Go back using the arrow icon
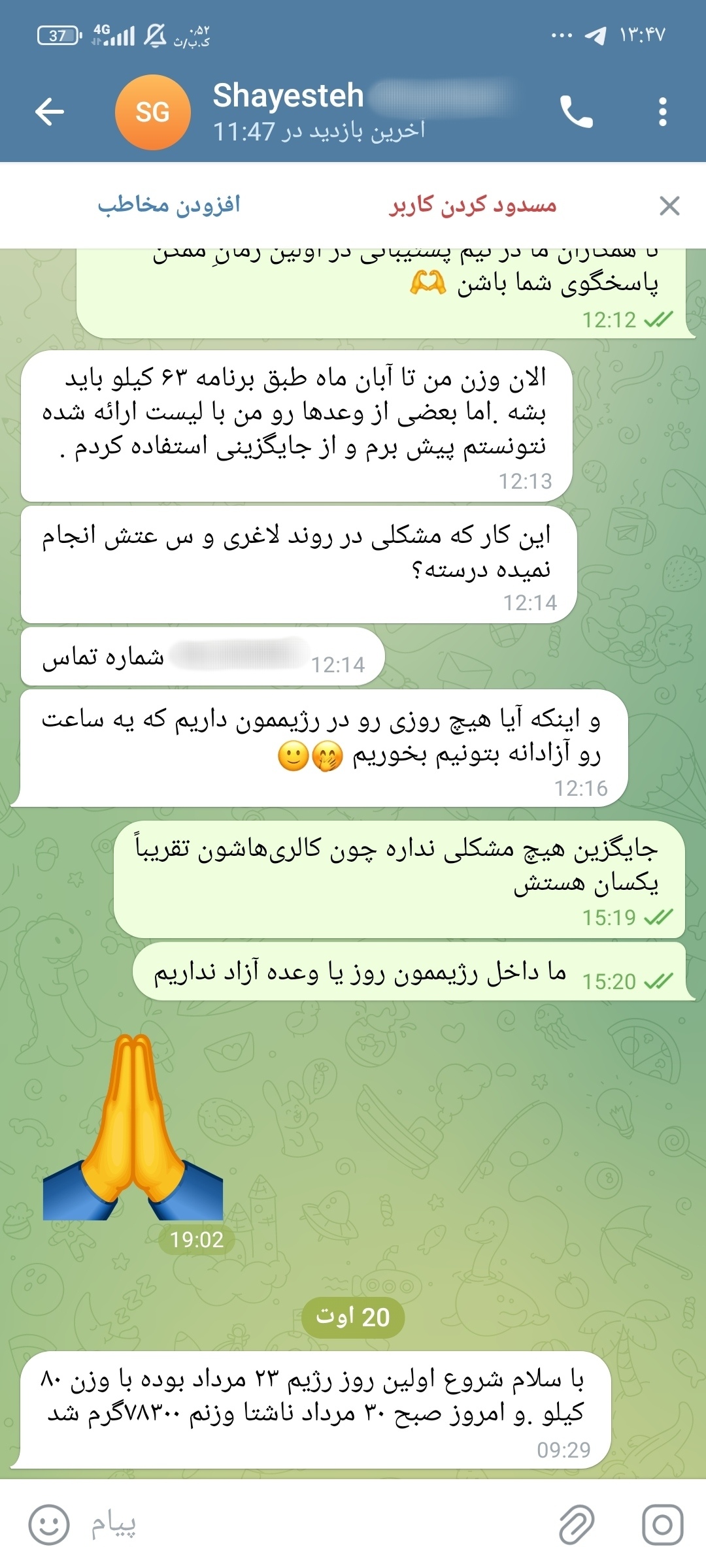This screenshot has width=706, height=1568. click(x=50, y=112)
